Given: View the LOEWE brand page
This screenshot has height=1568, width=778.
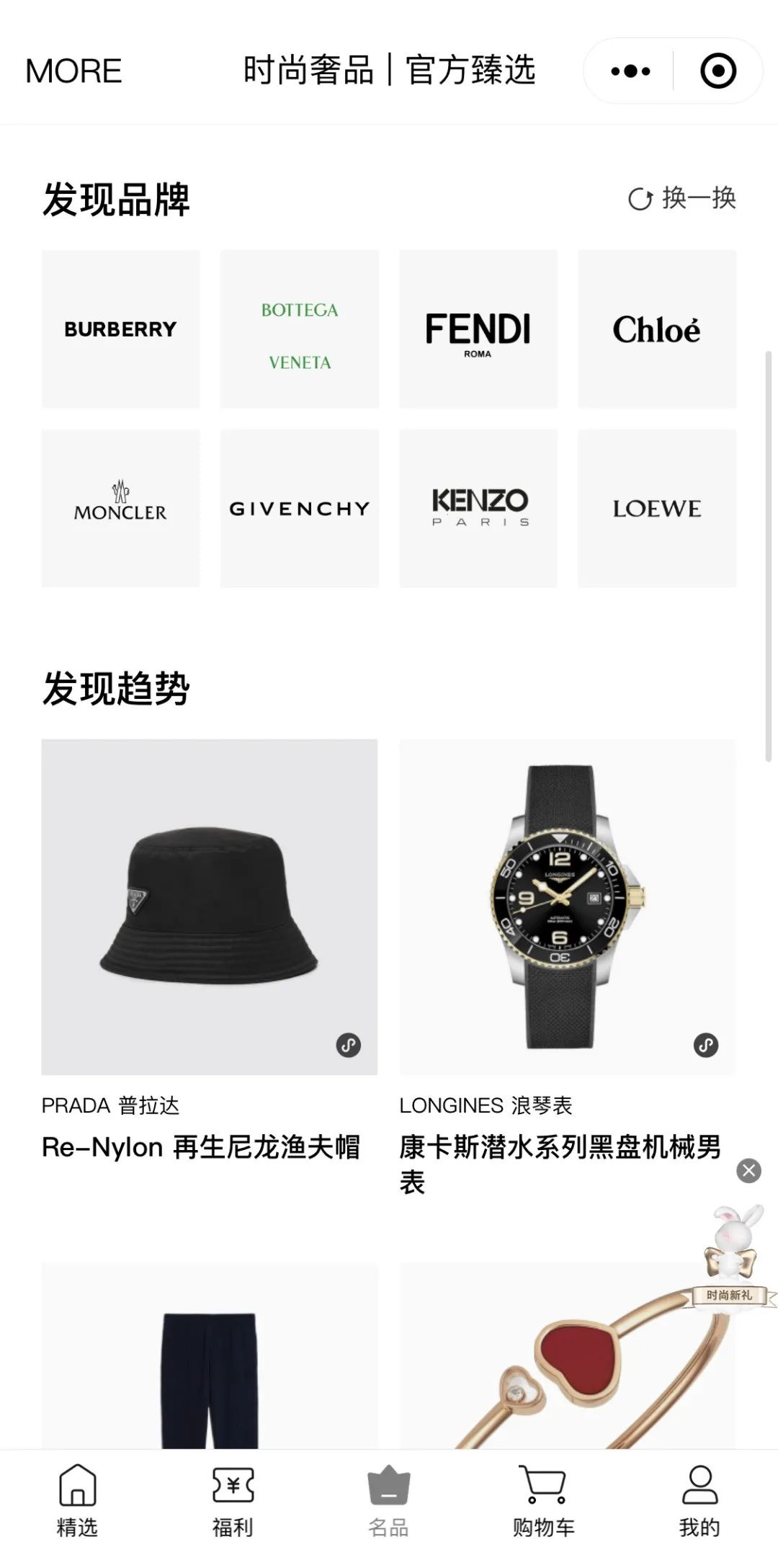Looking at the screenshot, I should [657, 508].
